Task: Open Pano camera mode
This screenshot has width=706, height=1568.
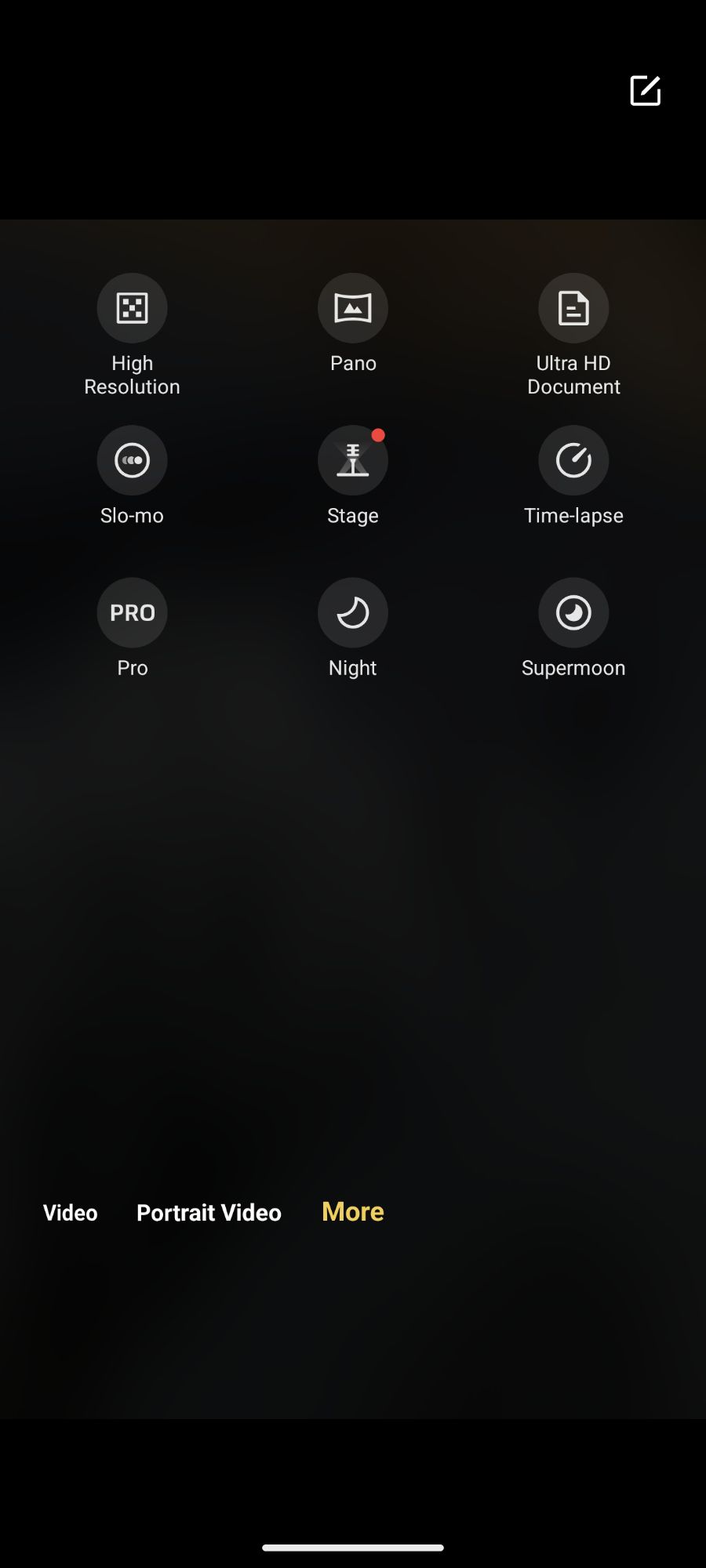Action: 353,308
